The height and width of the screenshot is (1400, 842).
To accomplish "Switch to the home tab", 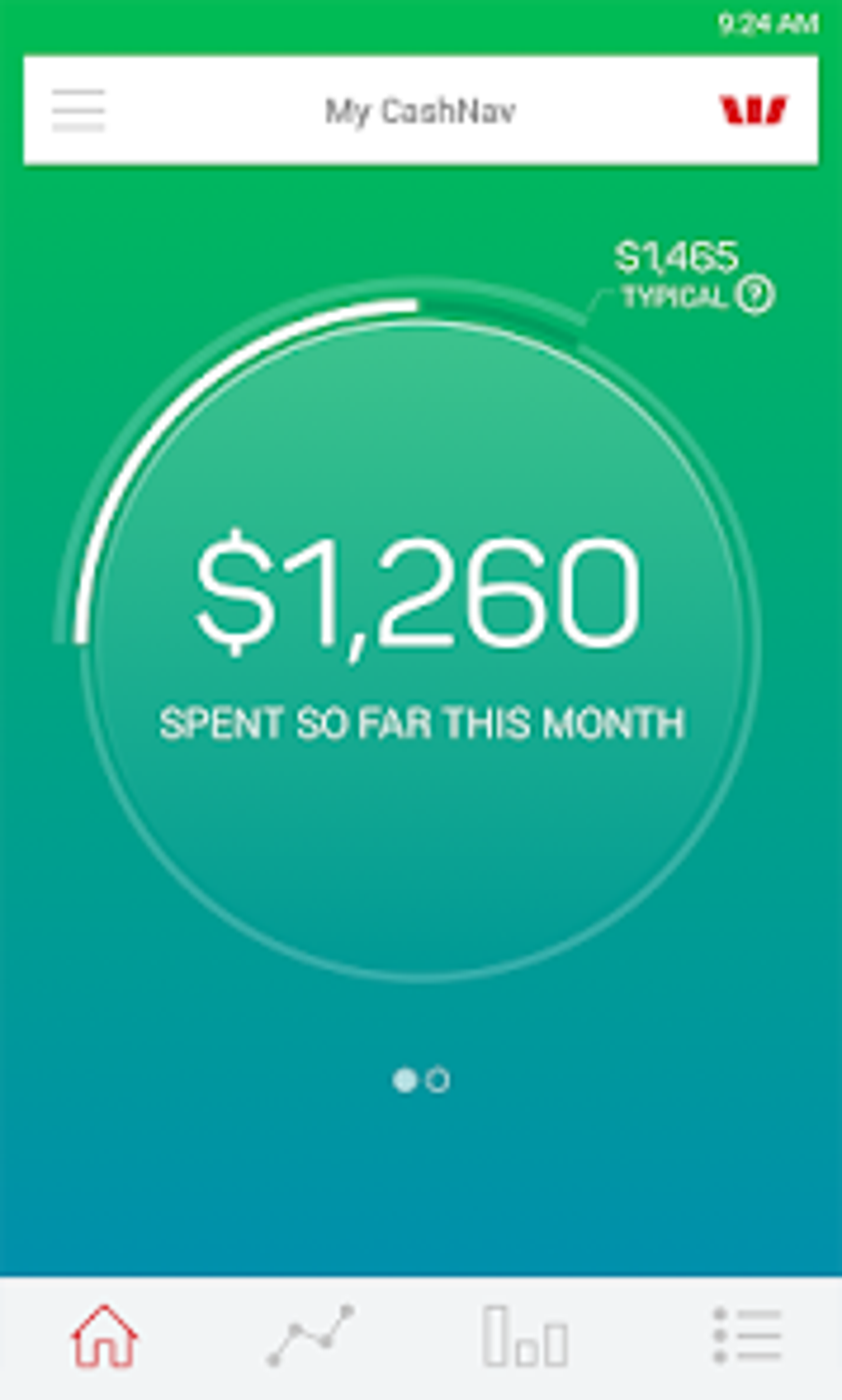I will [x=105, y=1336].
